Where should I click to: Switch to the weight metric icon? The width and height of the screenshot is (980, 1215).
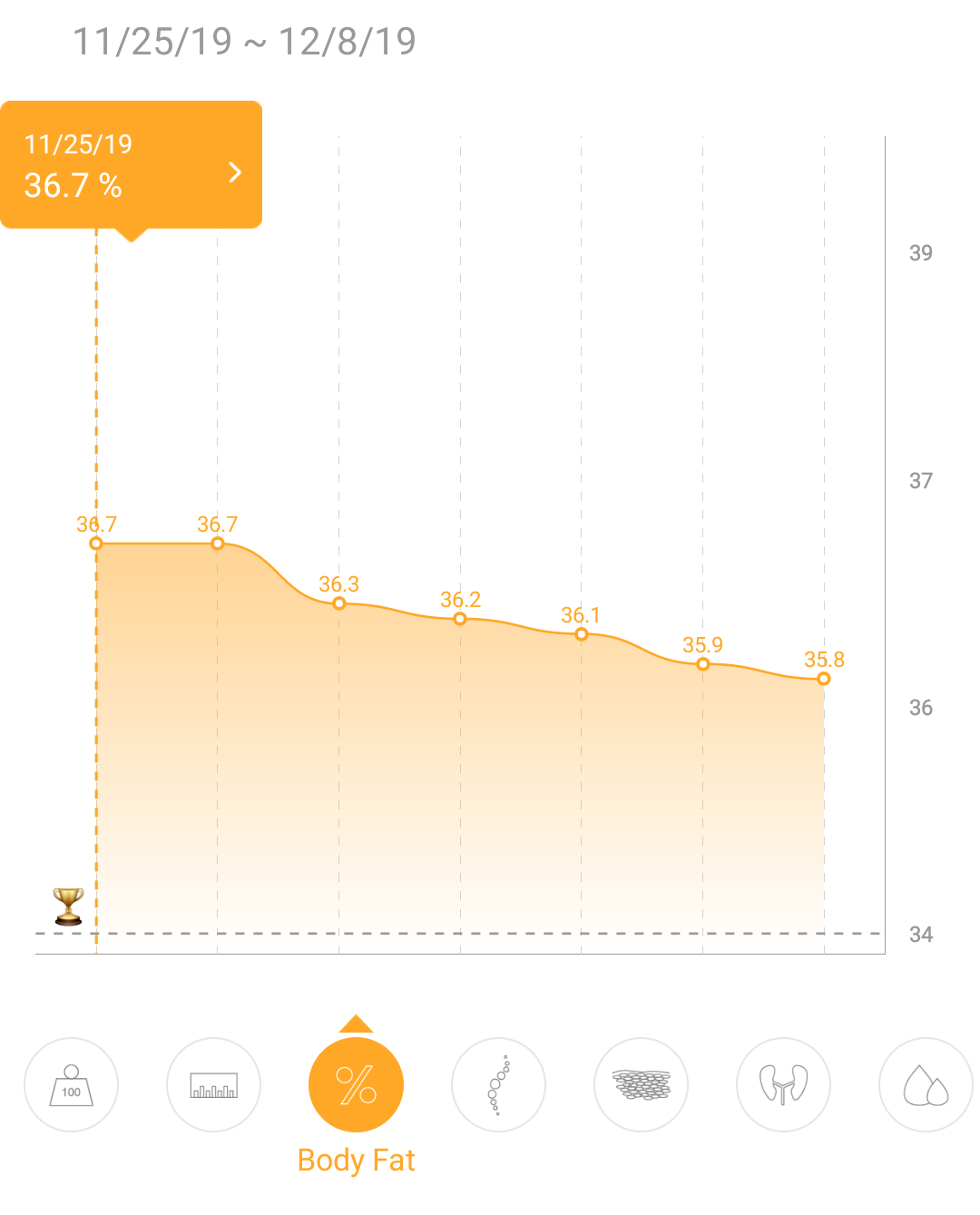pos(71,1084)
